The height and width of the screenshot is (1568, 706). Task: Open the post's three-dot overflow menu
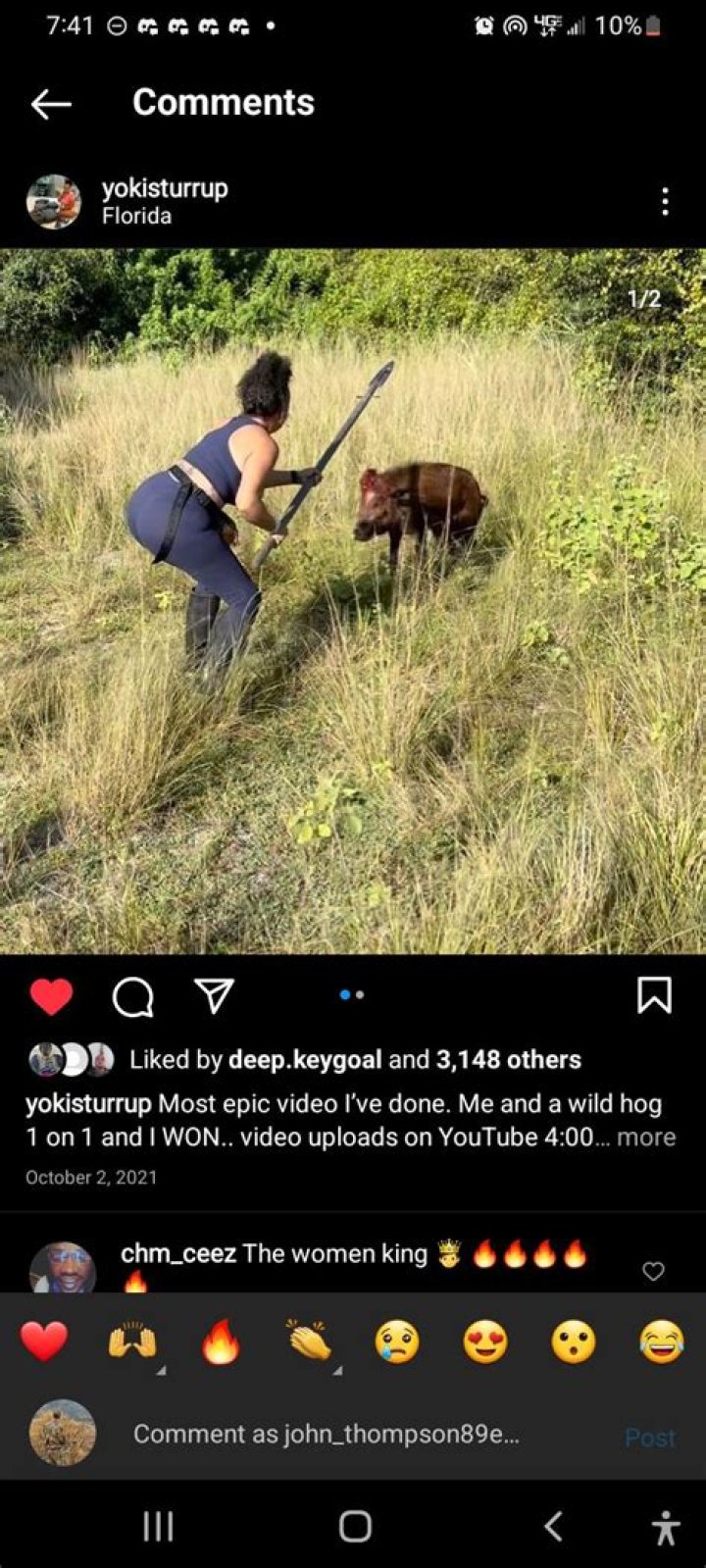tap(665, 202)
